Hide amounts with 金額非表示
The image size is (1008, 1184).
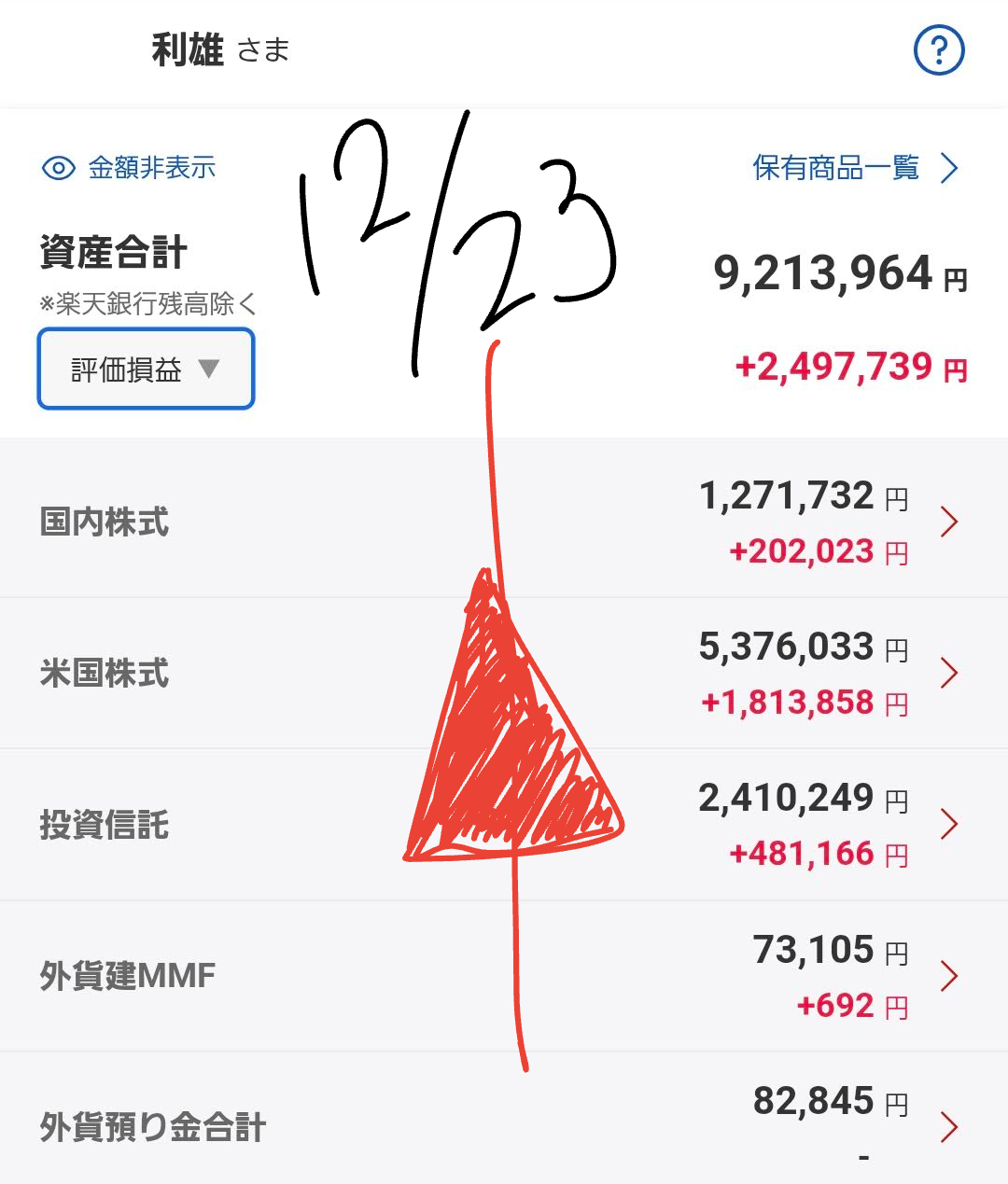(129, 168)
